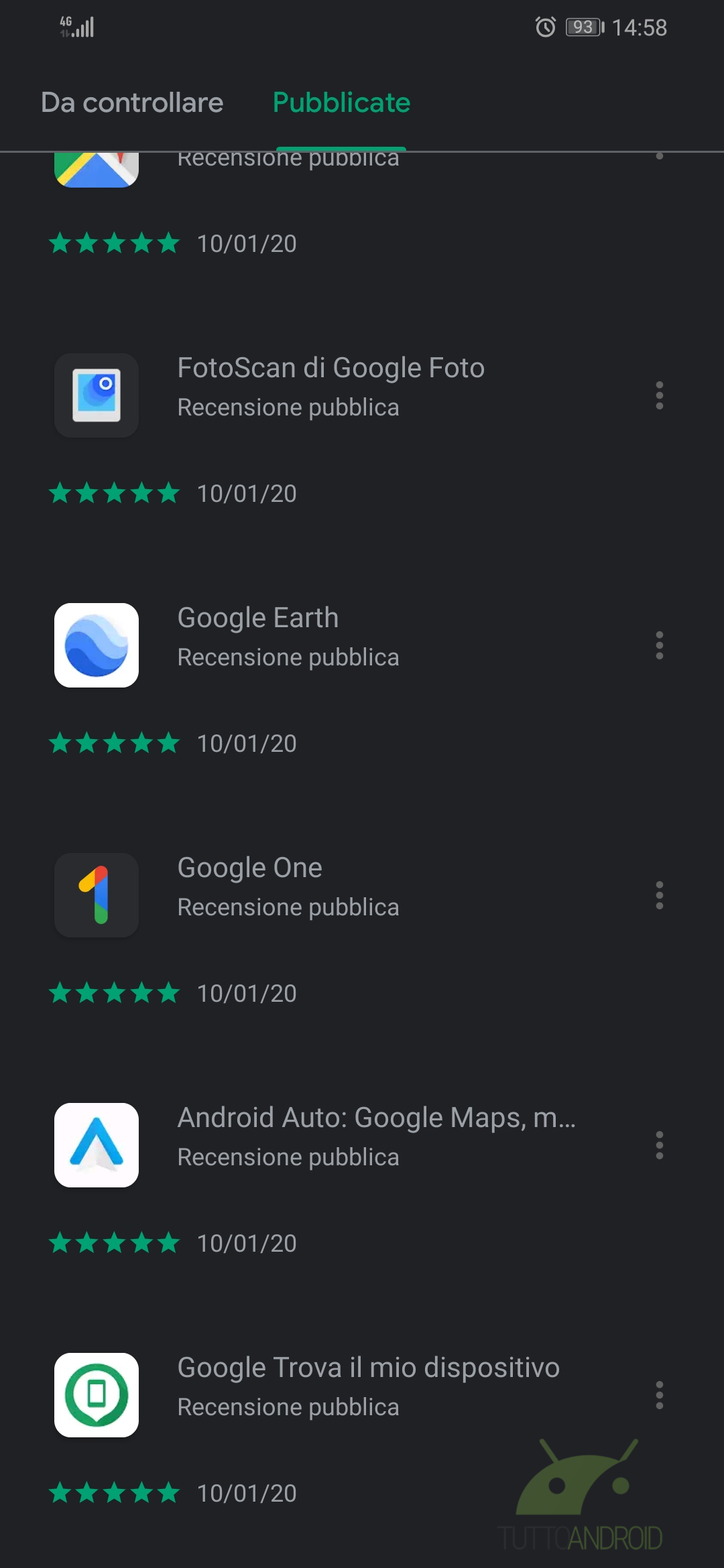Show more options for Google Earth
The height and width of the screenshot is (1568, 724).
[660, 645]
